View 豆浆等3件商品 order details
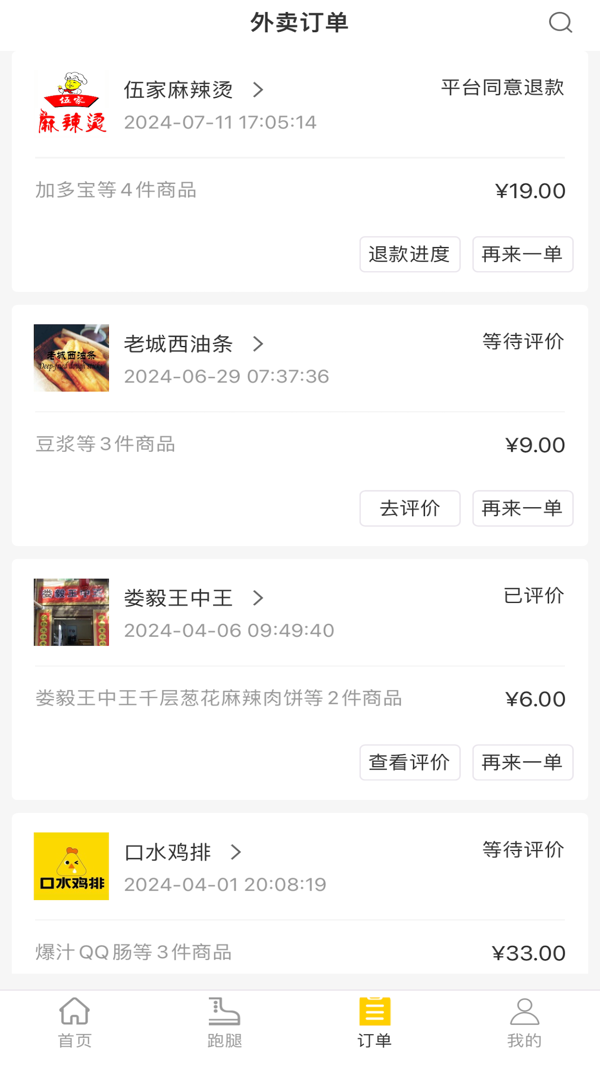This screenshot has height=1067, width=600. pos(106,444)
